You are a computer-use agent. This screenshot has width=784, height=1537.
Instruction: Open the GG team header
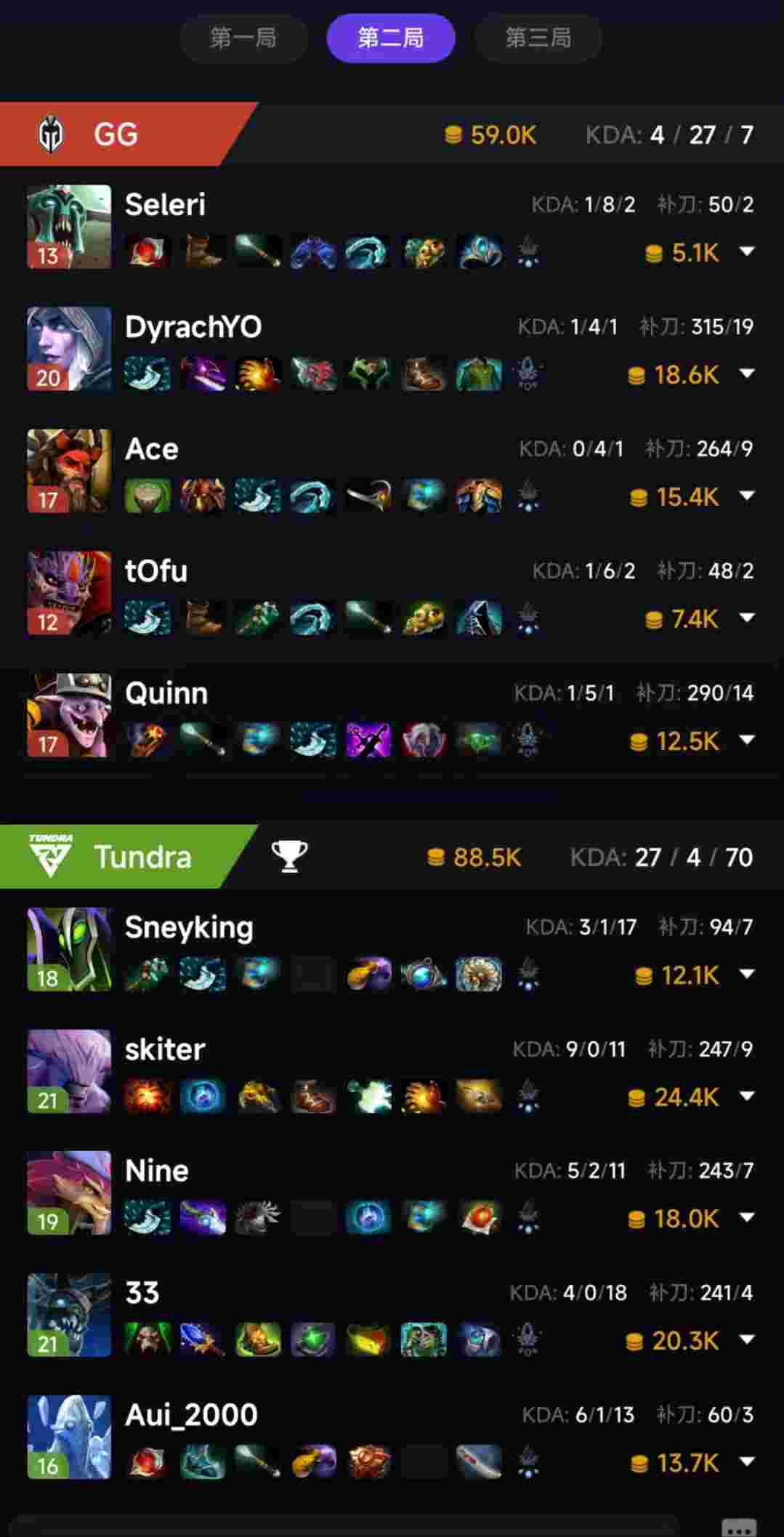coord(116,134)
